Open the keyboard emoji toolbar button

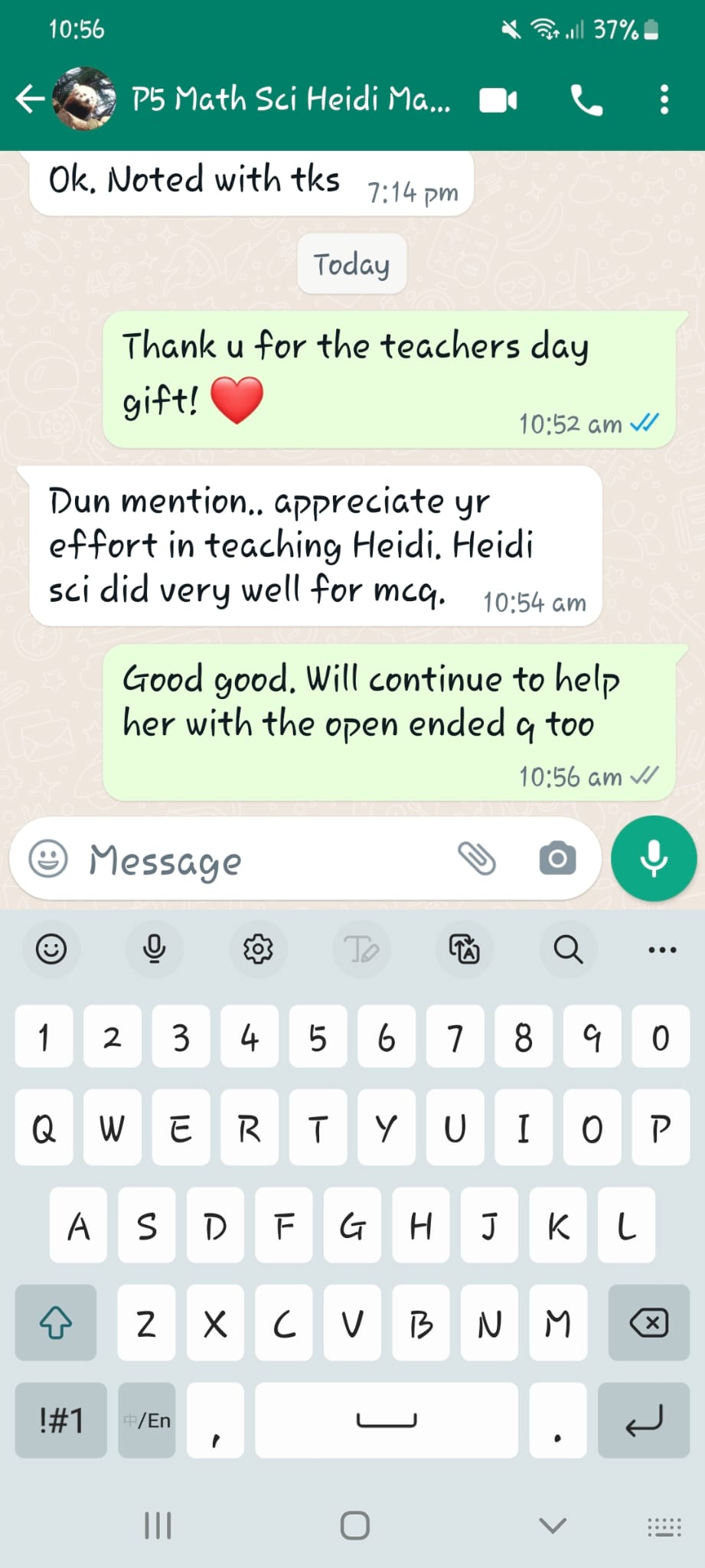click(51, 949)
